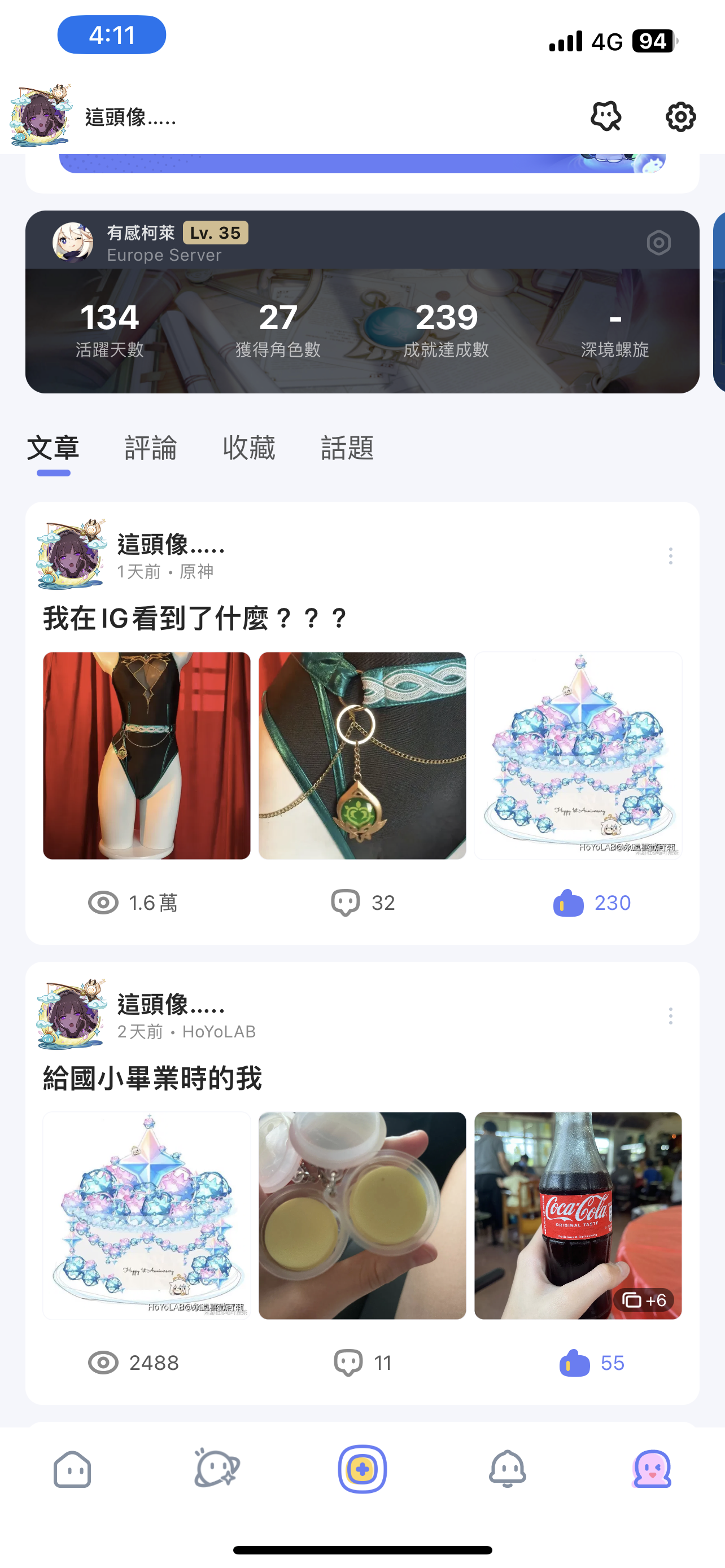Open the notifications bell tab

click(x=507, y=1469)
